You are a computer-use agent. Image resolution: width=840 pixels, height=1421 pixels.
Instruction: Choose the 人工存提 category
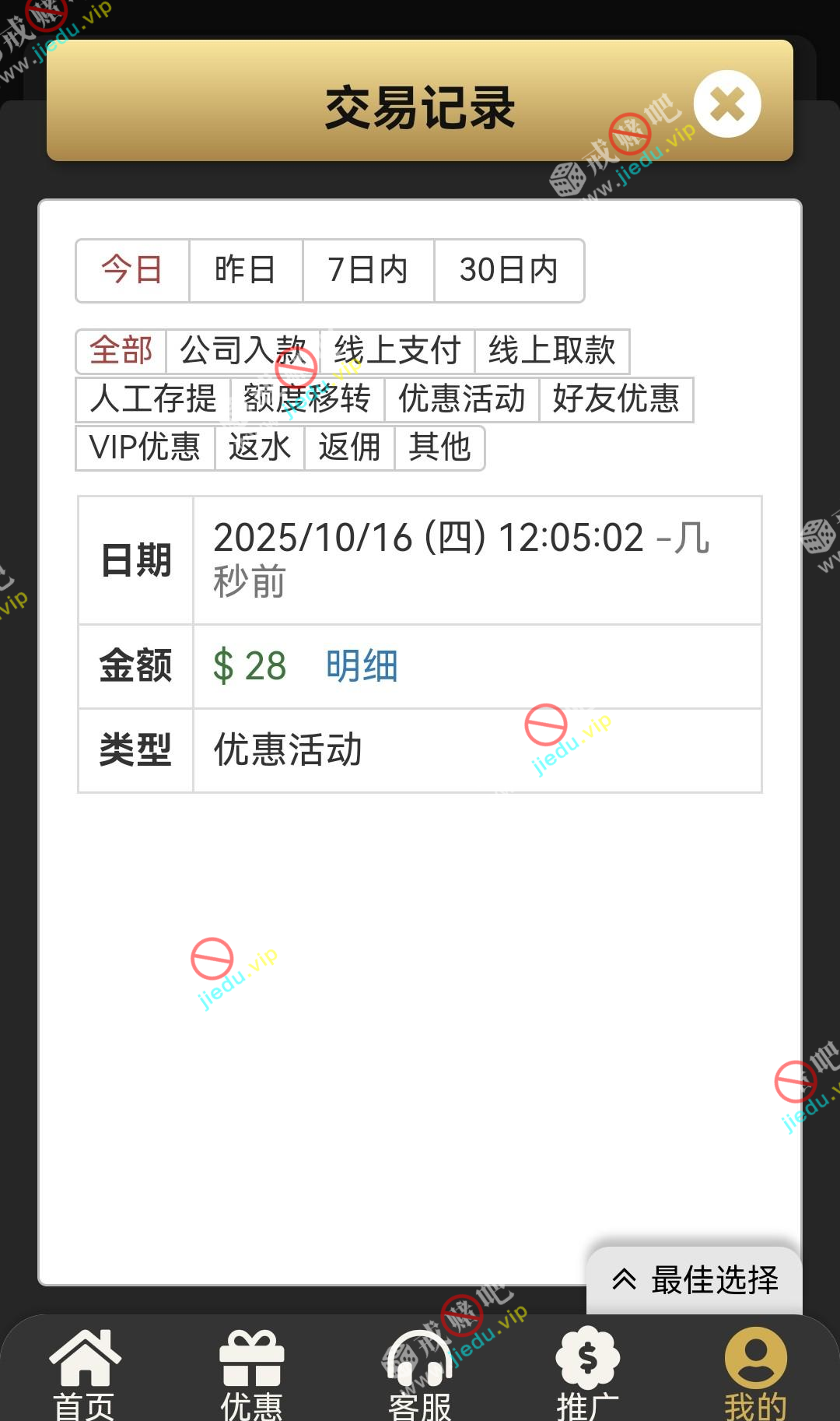tap(152, 399)
